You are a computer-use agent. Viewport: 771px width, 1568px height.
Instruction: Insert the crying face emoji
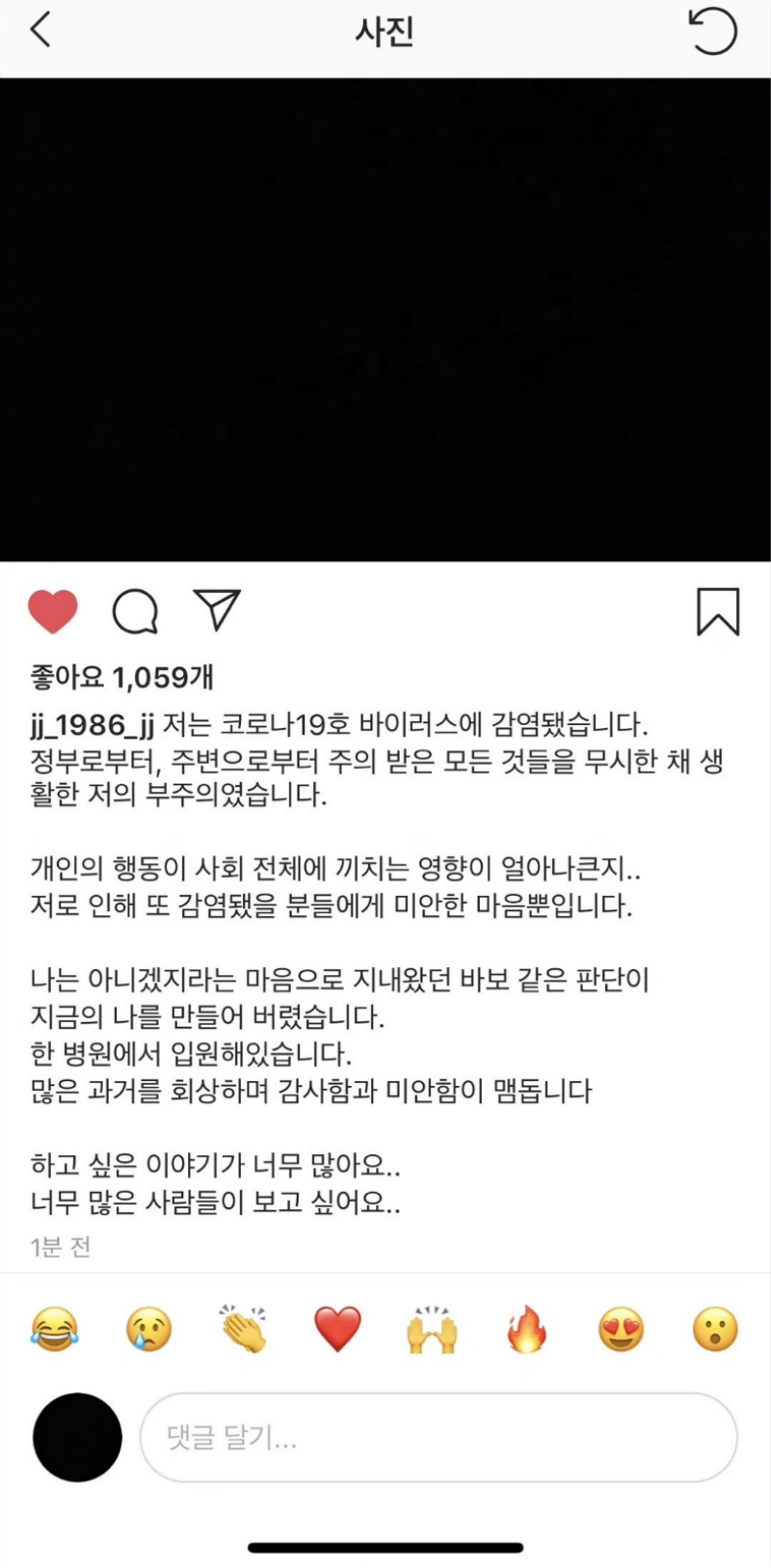pyautogui.click(x=149, y=1329)
